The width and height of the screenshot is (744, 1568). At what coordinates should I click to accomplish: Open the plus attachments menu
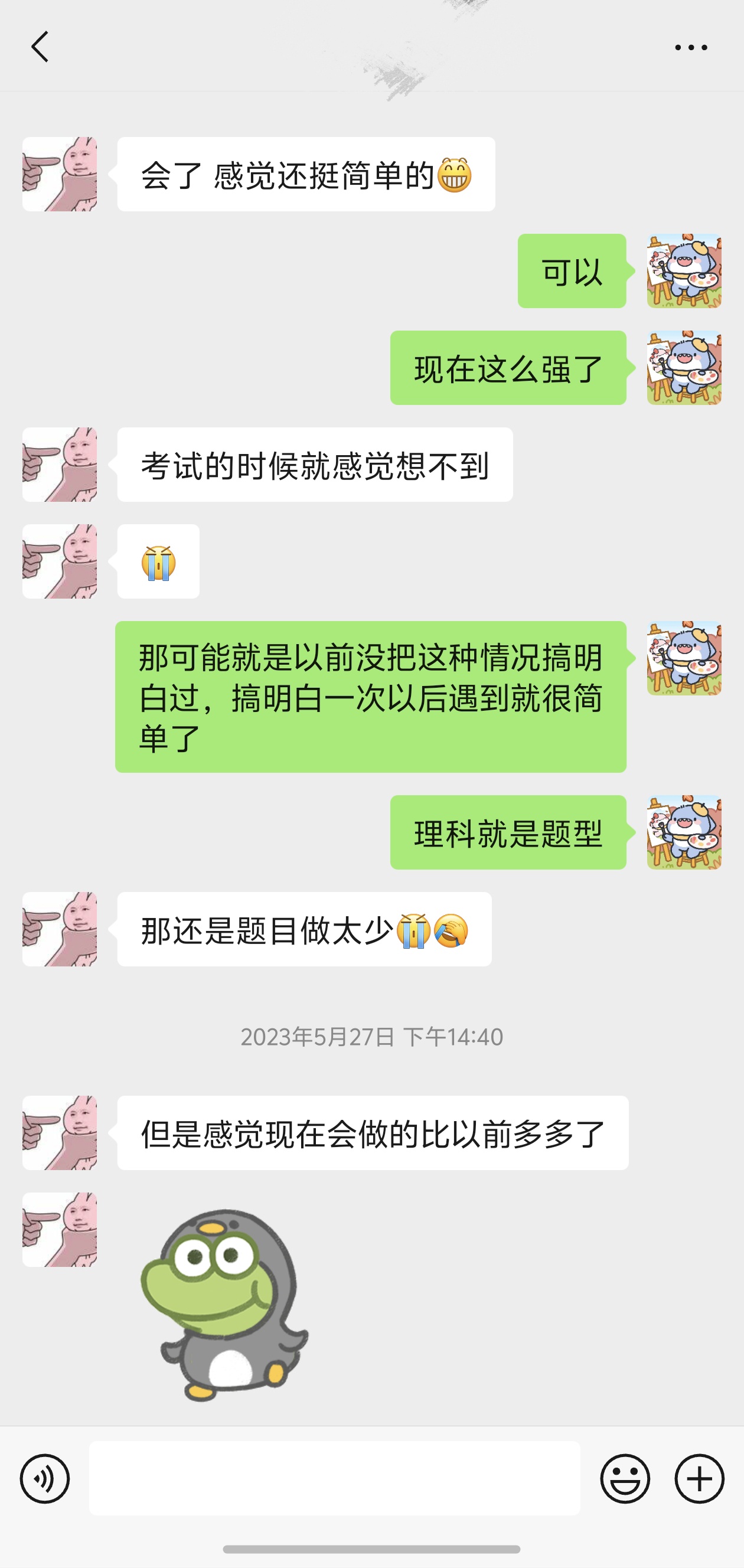[699, 1478]
